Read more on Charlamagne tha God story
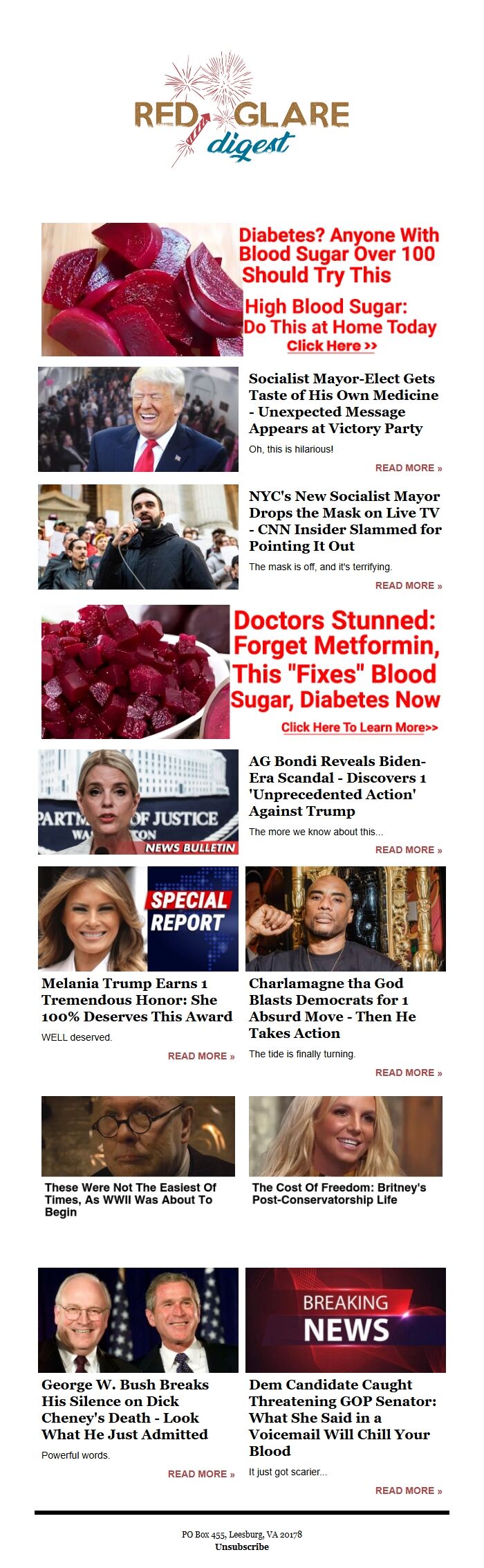Image resolution: width=484 pixels, height=1568 pixels. 408,1073
